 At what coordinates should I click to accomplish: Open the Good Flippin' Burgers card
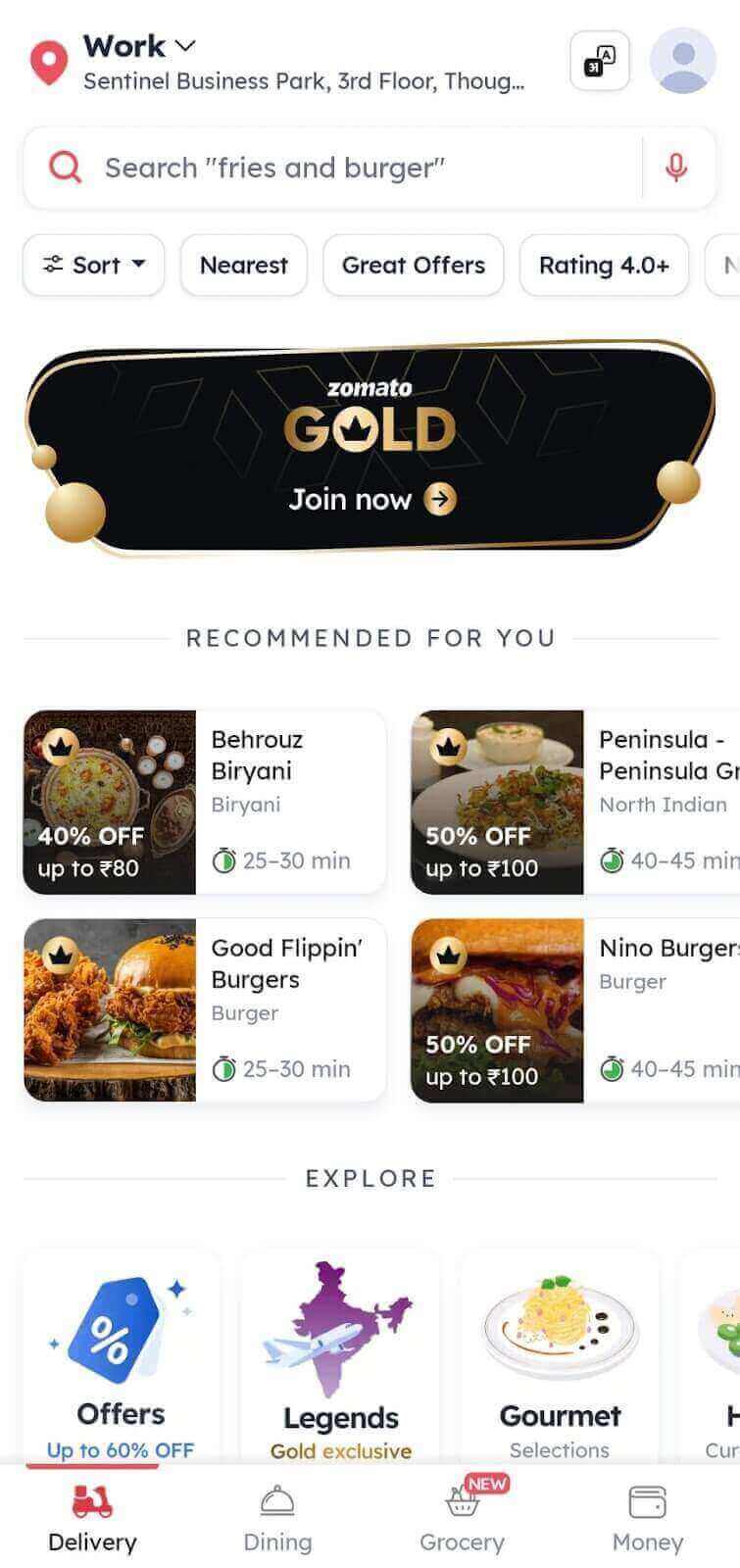[204, 1010]
